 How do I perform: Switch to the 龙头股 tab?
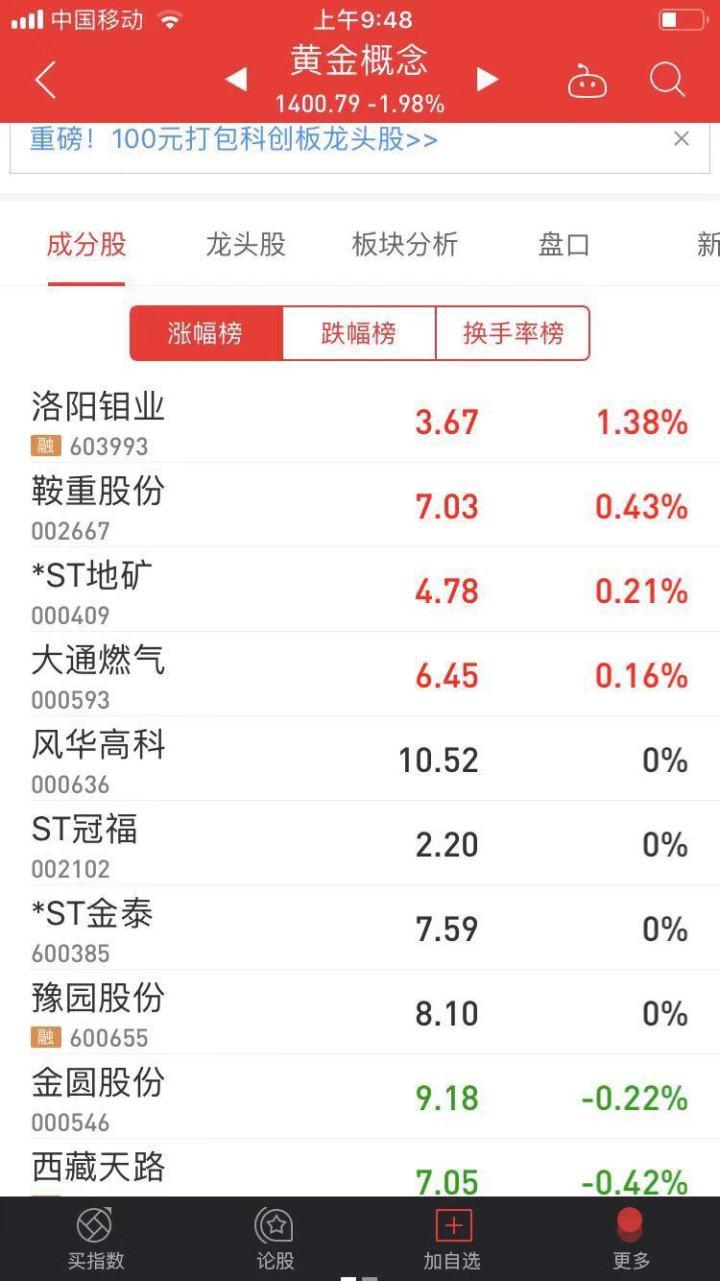[246, 245]
